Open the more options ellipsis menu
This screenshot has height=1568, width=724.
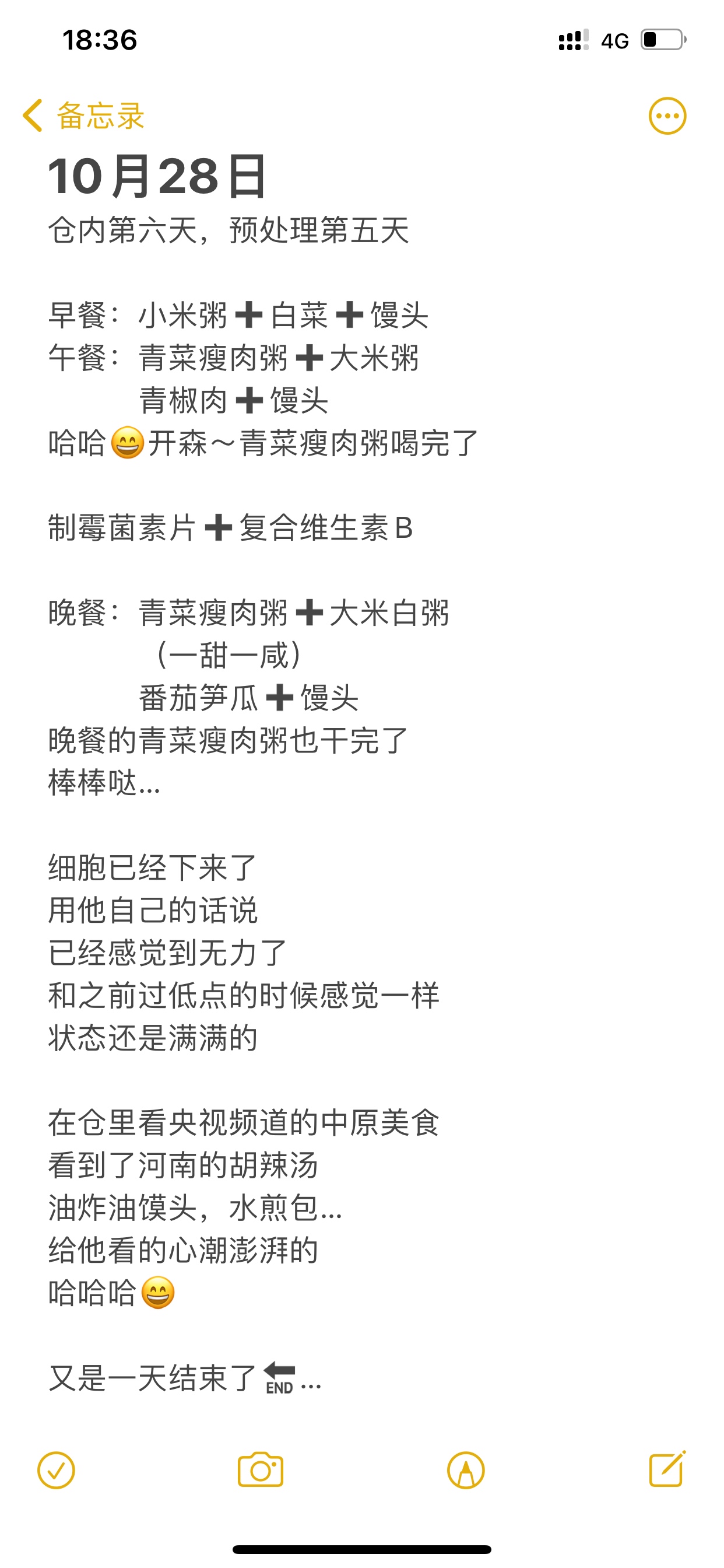point(667,116)
